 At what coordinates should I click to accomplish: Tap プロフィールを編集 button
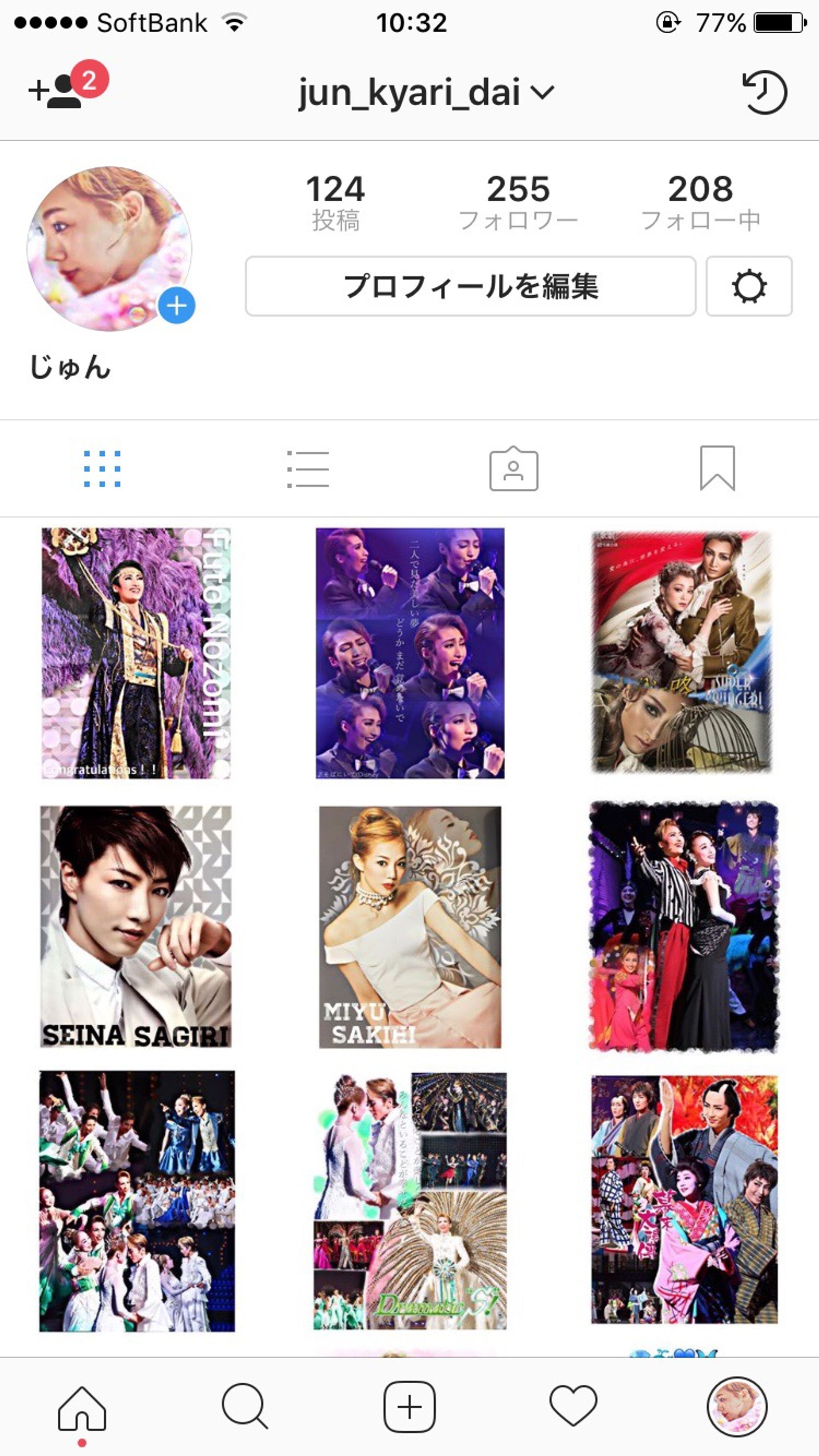click(x=470, y=286)
